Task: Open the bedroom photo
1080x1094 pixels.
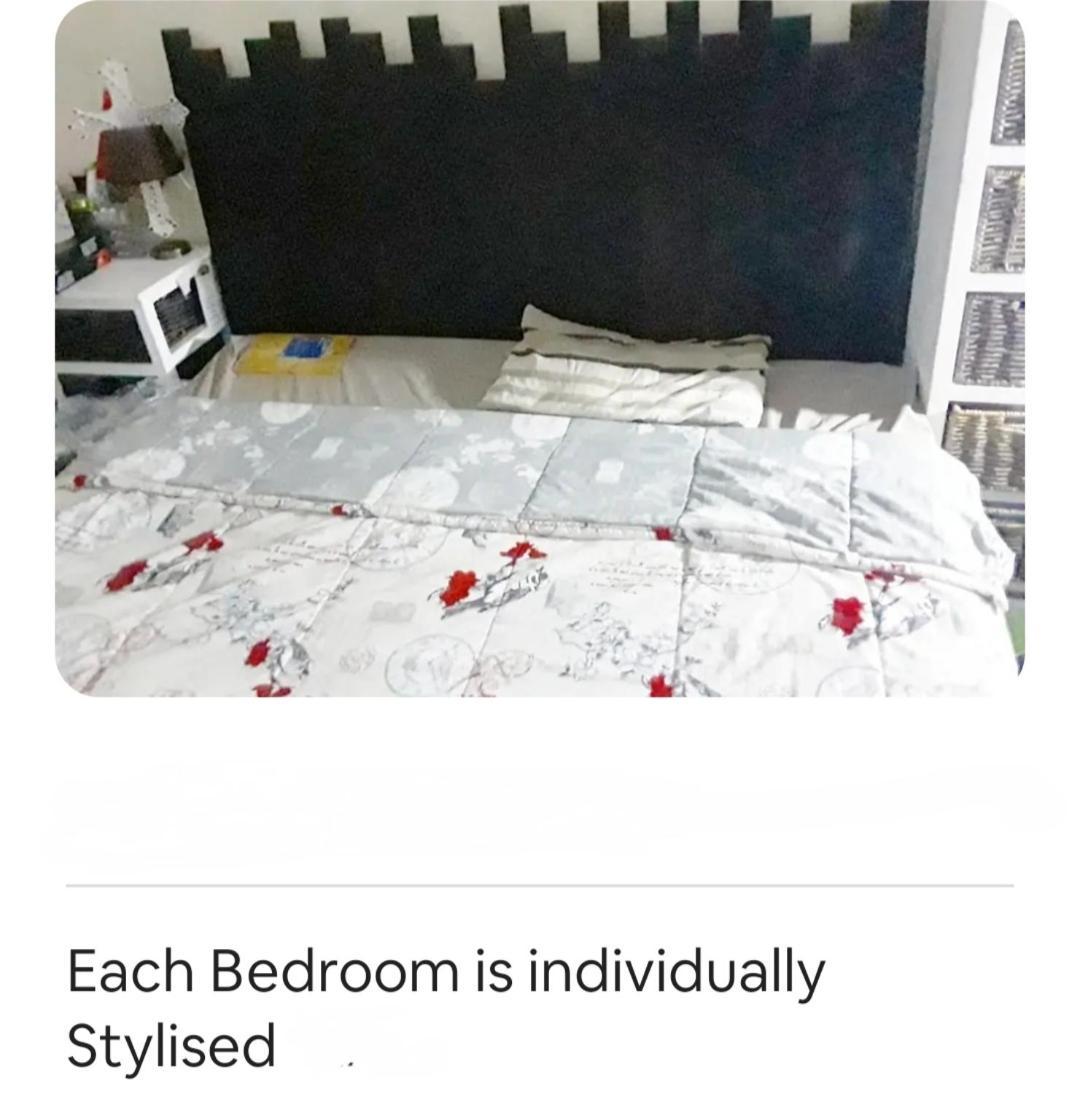Action: click(x=540, y=348)
